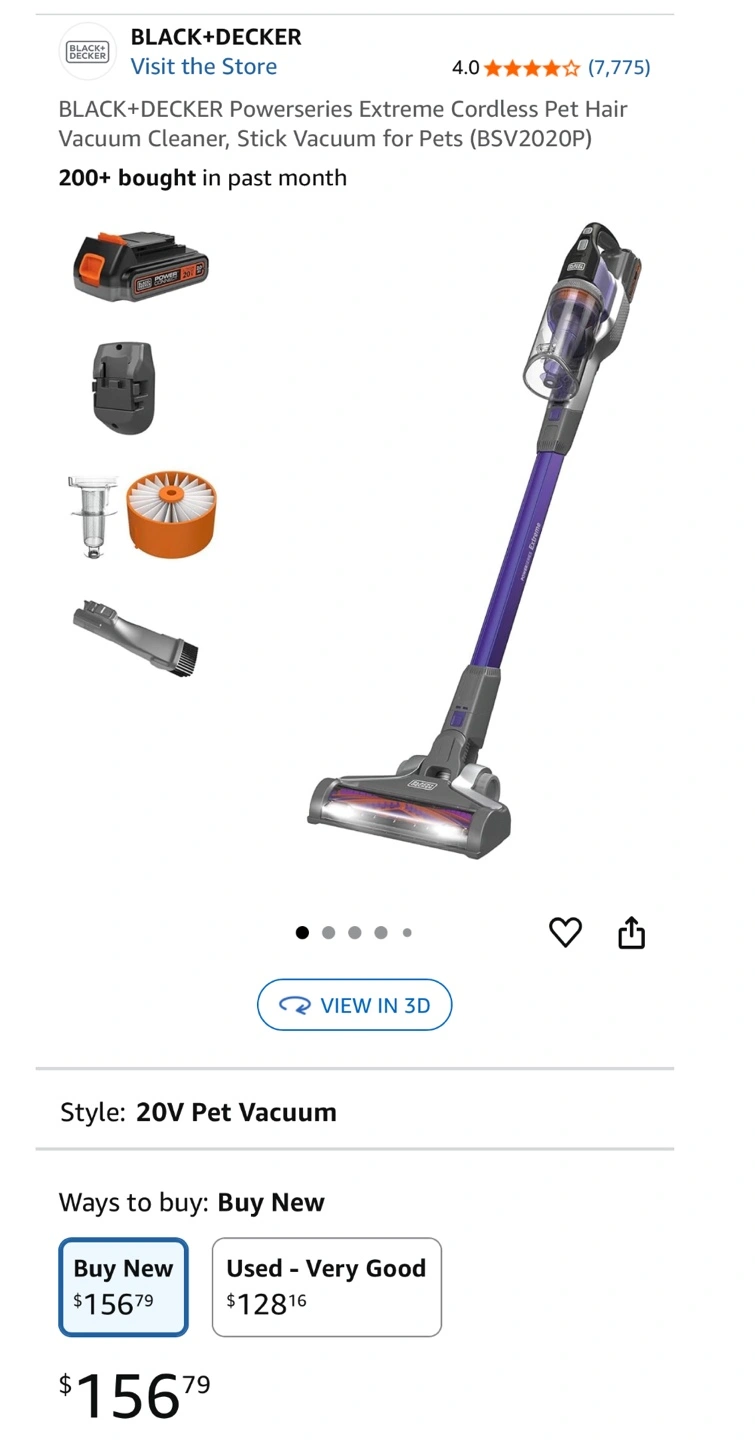Share this product listing
The height and width of the screenshot is (1440, 755).
(632, 933)
